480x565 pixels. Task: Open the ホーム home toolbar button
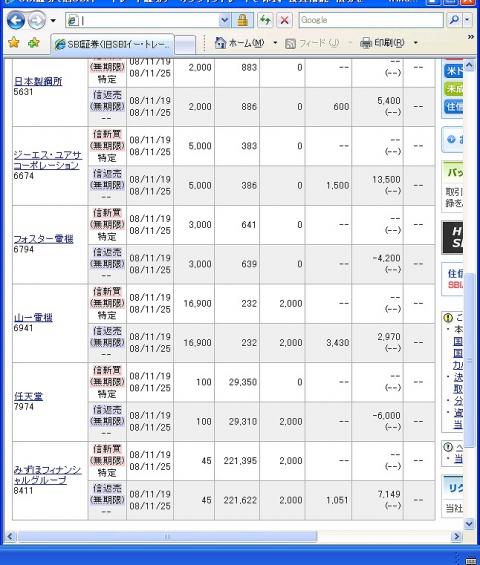pos(239,43)
